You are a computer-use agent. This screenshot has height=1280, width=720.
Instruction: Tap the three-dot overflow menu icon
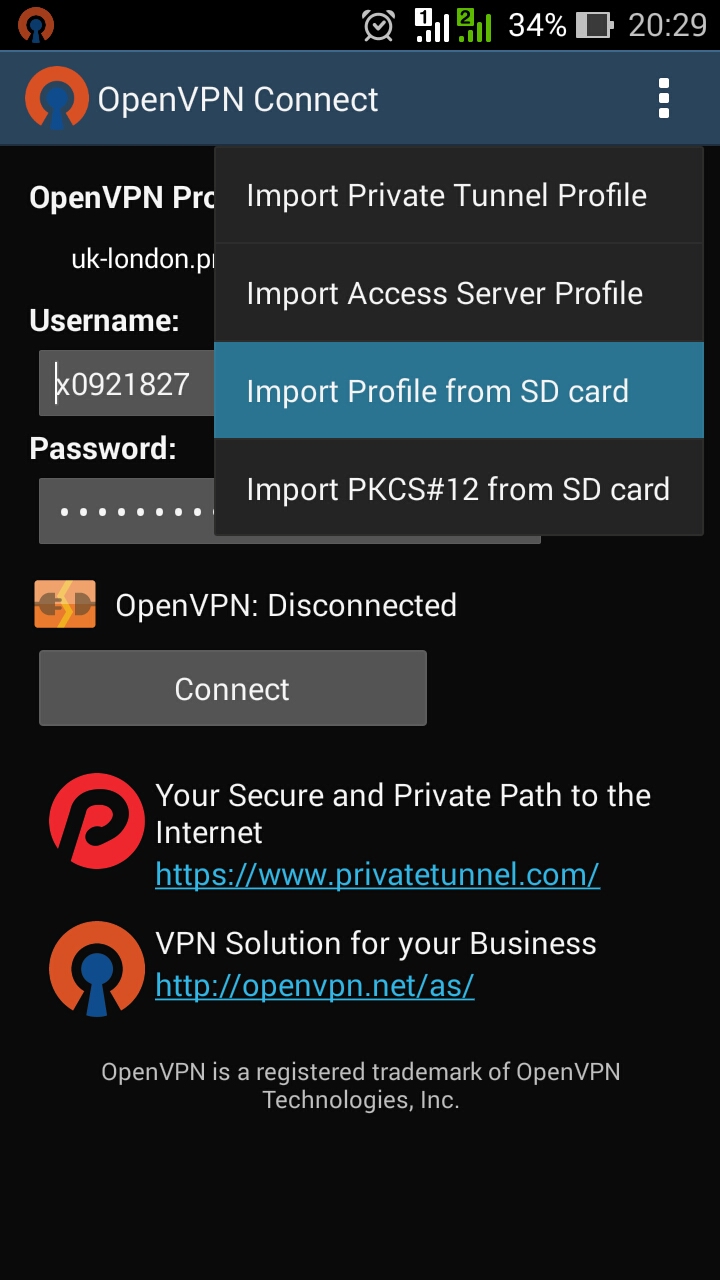click(x=663, y=99)
